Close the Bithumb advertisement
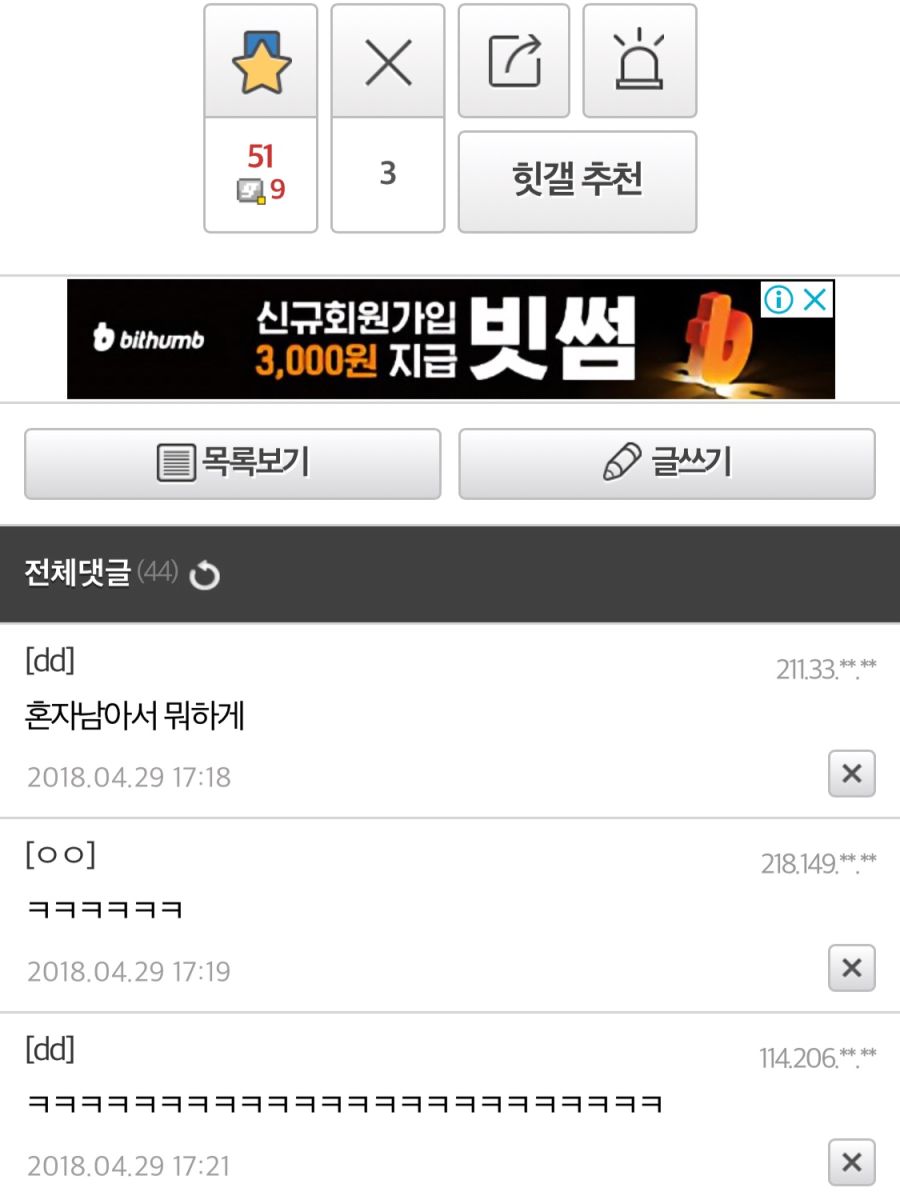The height and width of the screenshot is (1200, 900). (x=816, y=299)
